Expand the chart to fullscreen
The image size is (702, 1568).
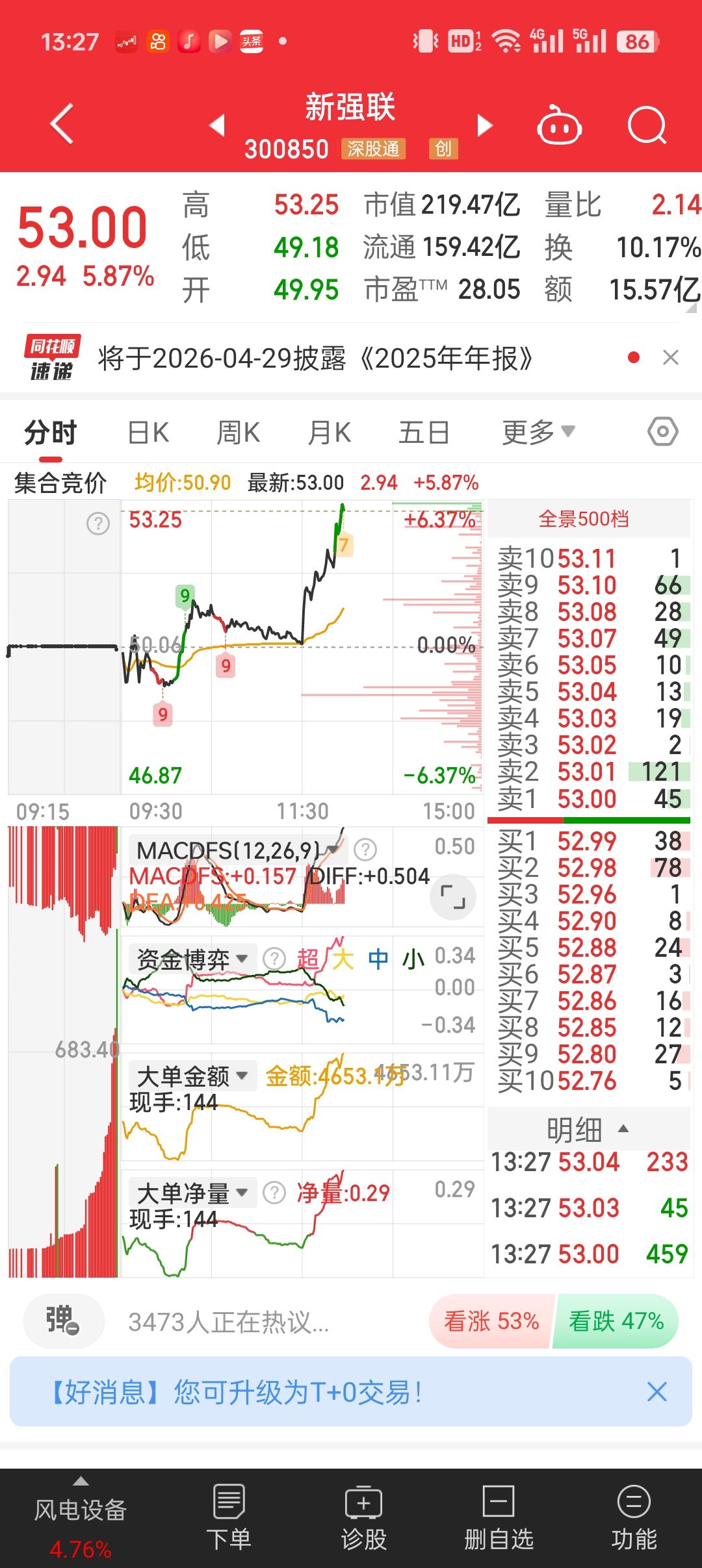[453, 898]
